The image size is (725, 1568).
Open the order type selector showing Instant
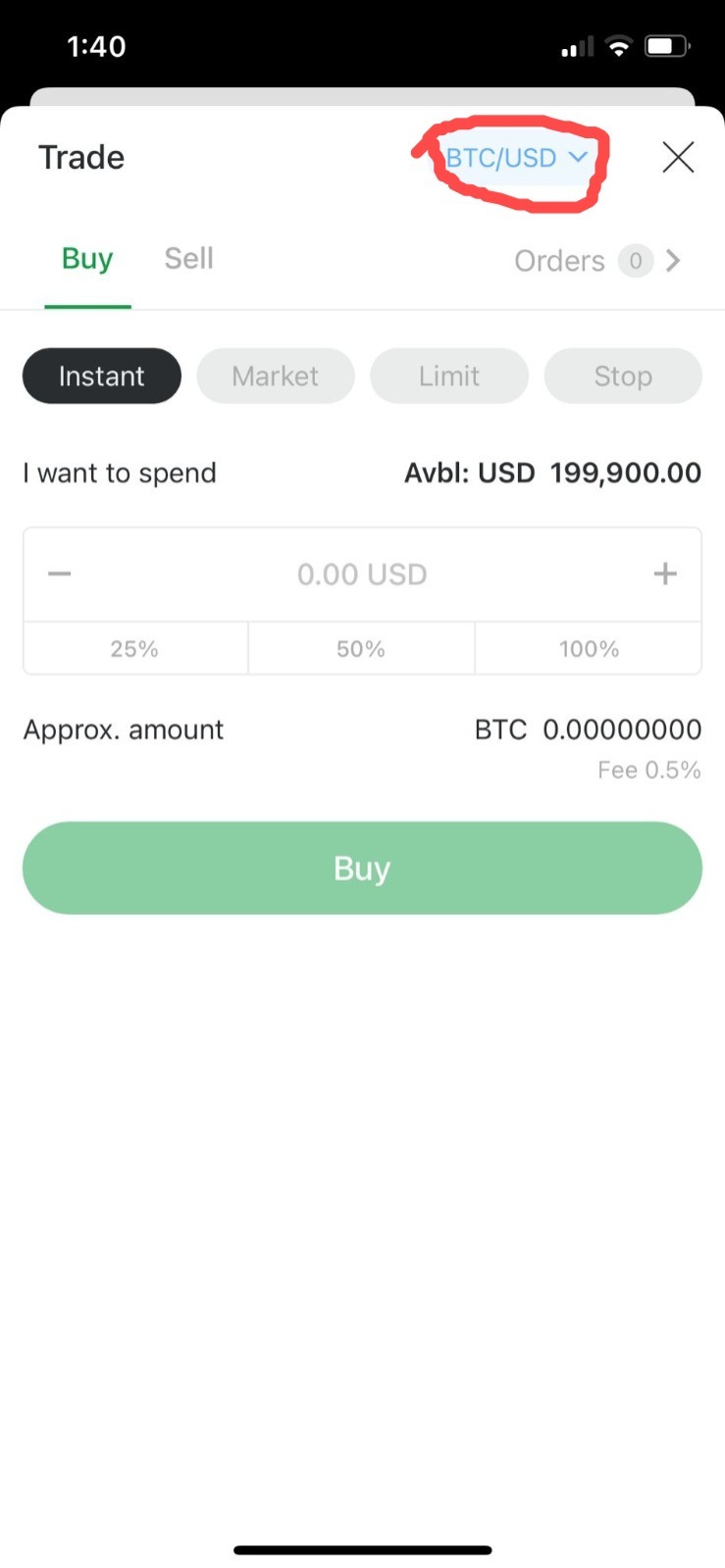(101, 376)
